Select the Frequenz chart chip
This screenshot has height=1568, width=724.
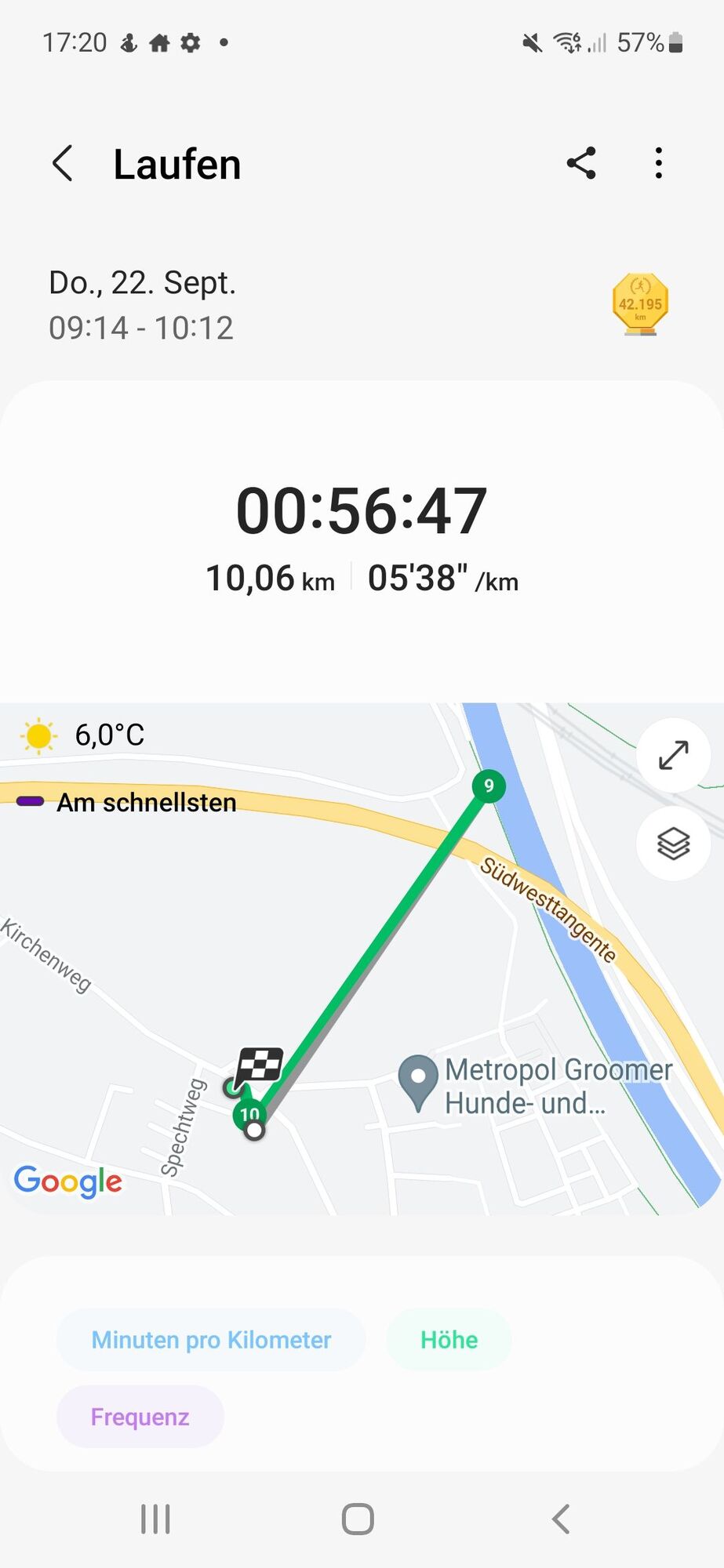[x=140, y=1417]
